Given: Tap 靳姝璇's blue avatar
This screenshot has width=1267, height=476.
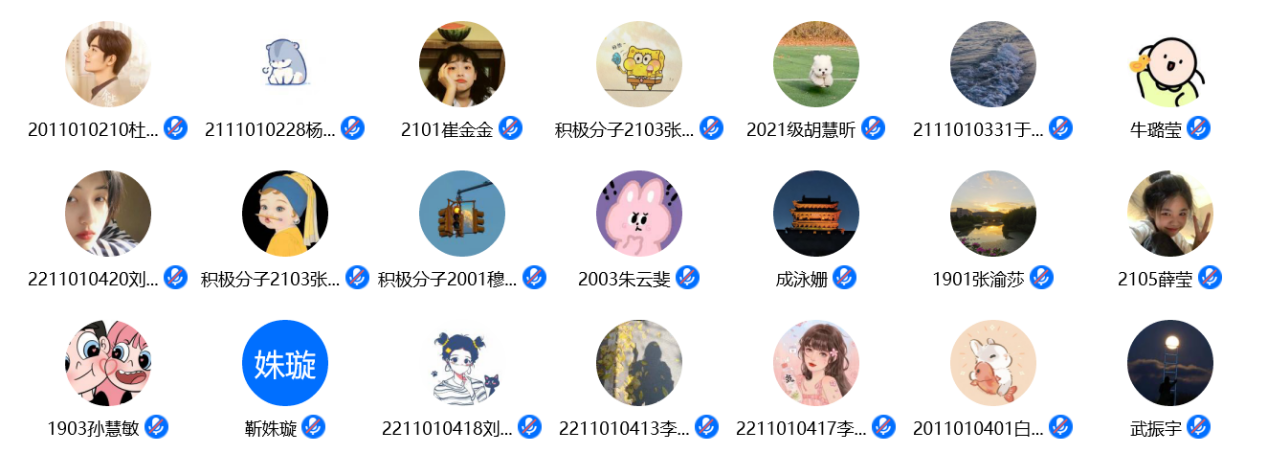Looking at the screenshot, I should tap(285, 363).
